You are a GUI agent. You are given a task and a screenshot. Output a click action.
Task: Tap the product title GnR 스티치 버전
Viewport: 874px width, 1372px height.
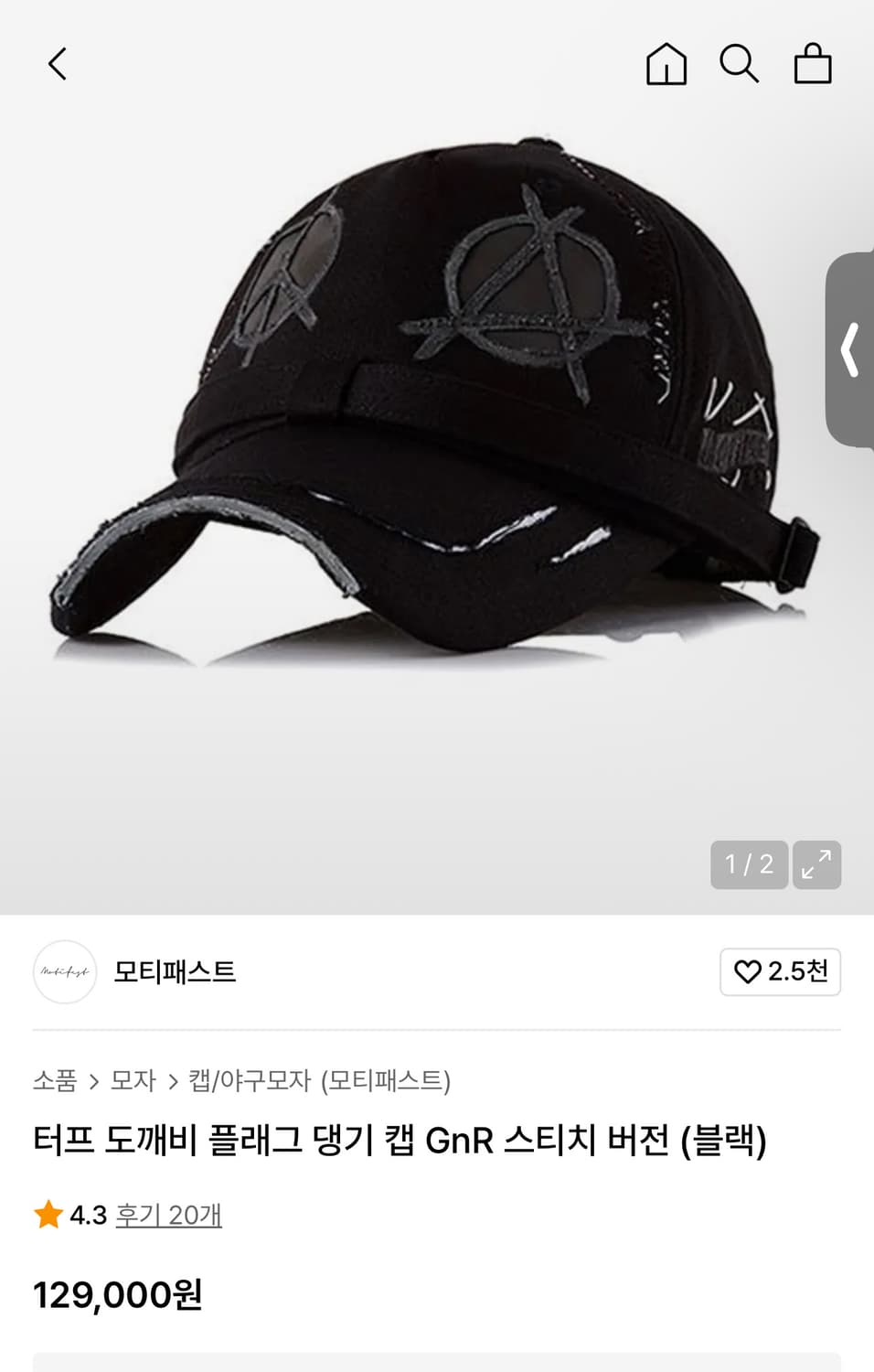pos(402,1142)
